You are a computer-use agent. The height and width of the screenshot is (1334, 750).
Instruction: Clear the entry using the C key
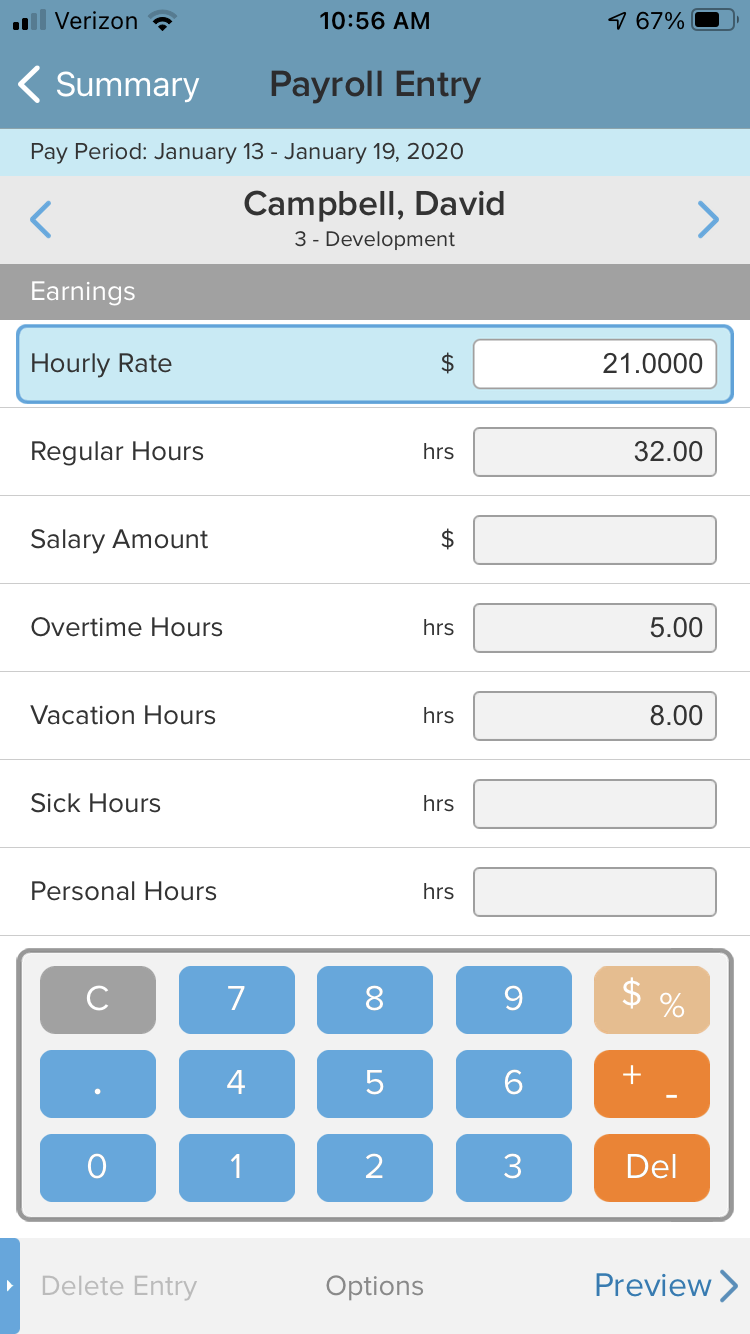tap(97, 999)
